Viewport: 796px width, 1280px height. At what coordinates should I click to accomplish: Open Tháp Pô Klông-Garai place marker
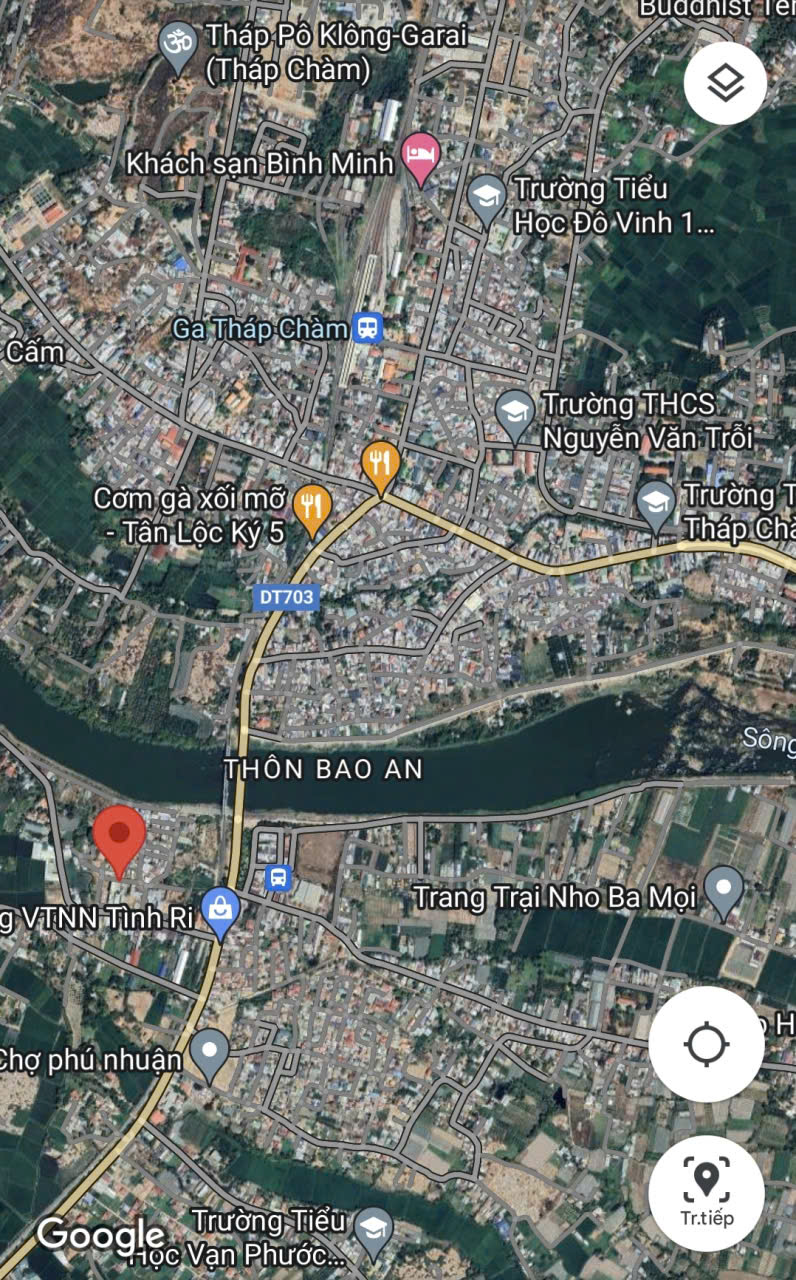pyautogui.click(x=178, y=49)
